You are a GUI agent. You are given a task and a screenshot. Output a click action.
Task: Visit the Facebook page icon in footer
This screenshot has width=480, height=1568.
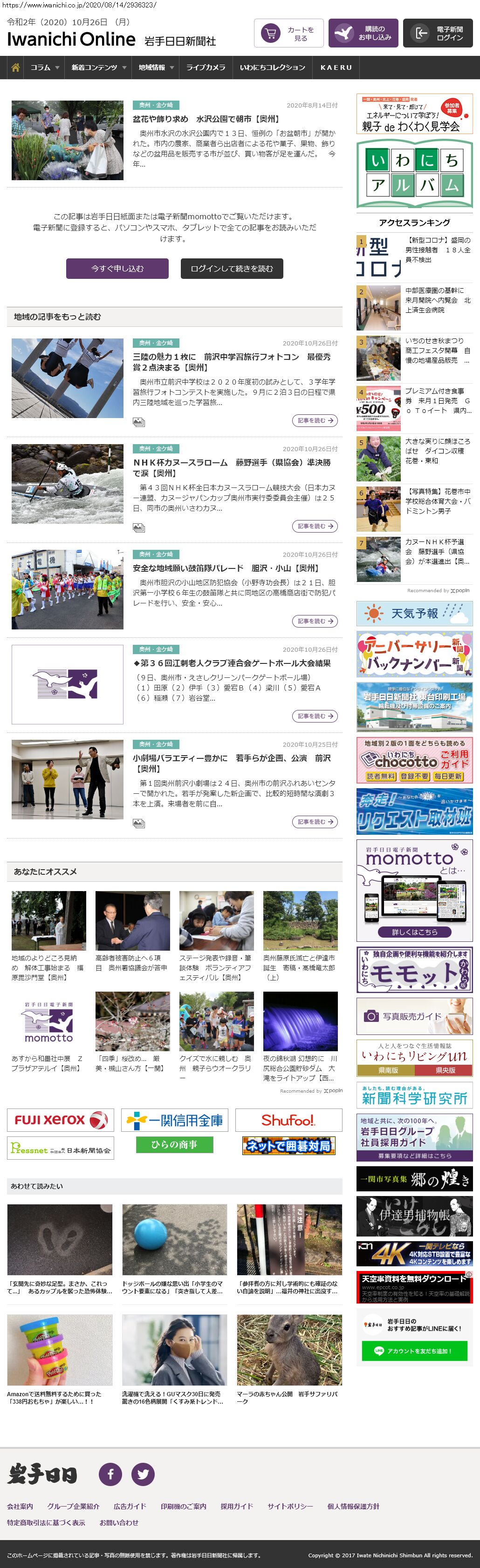pos(110,1474)
